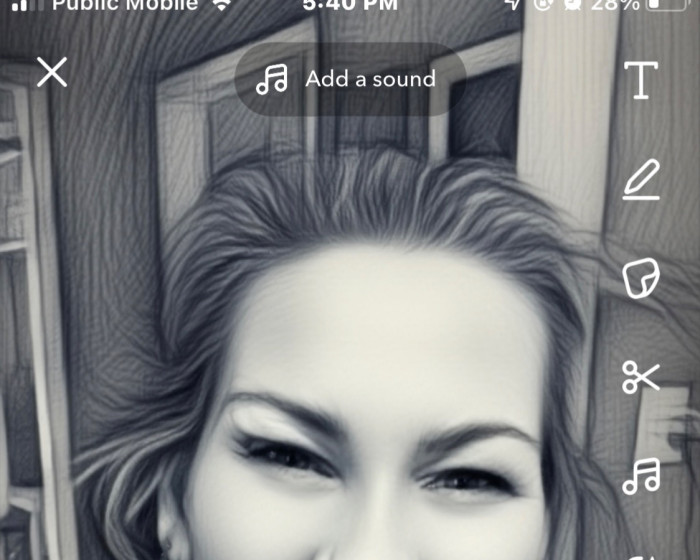Open the music note tool in sidebar

pyautogui.click(x=641, y=474)
